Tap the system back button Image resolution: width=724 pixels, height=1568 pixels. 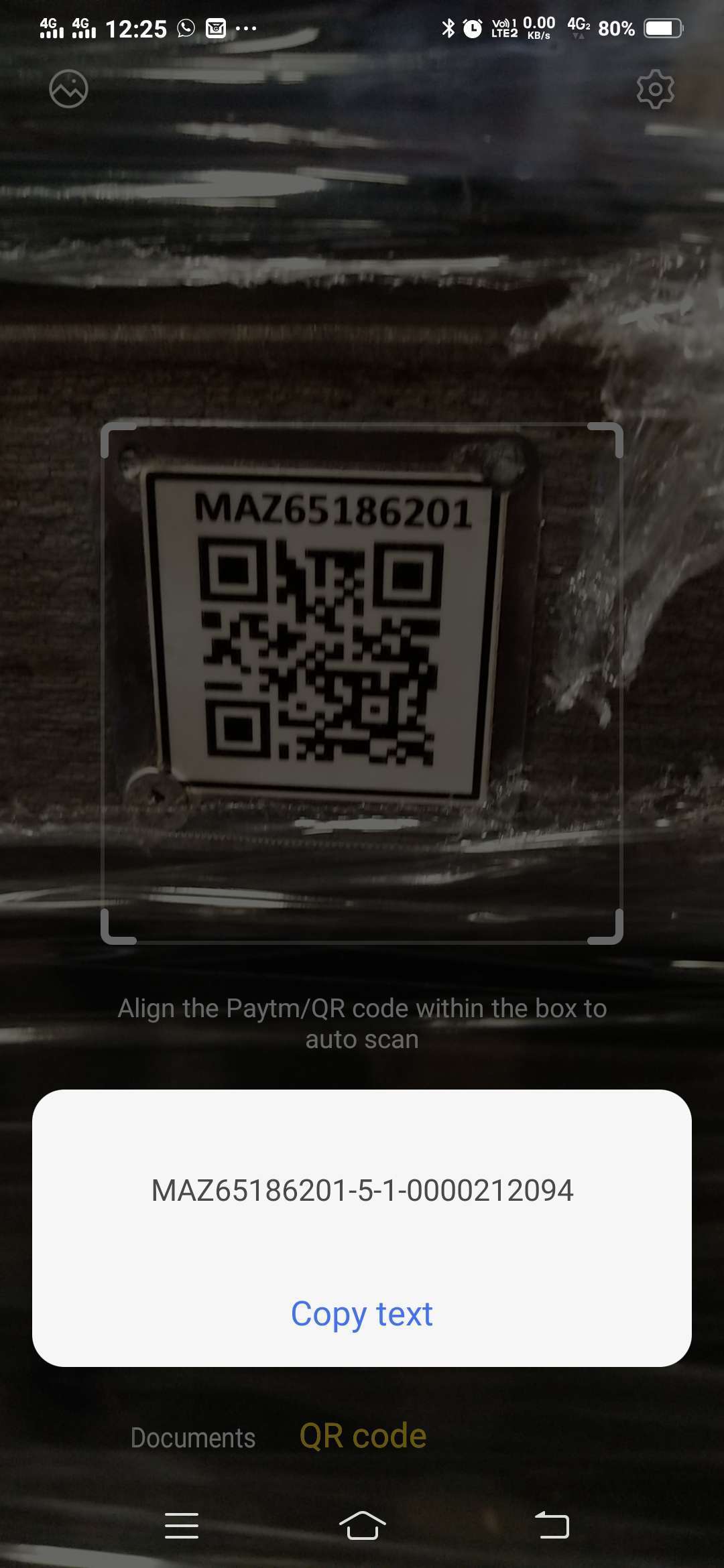tap(552, 1526)
